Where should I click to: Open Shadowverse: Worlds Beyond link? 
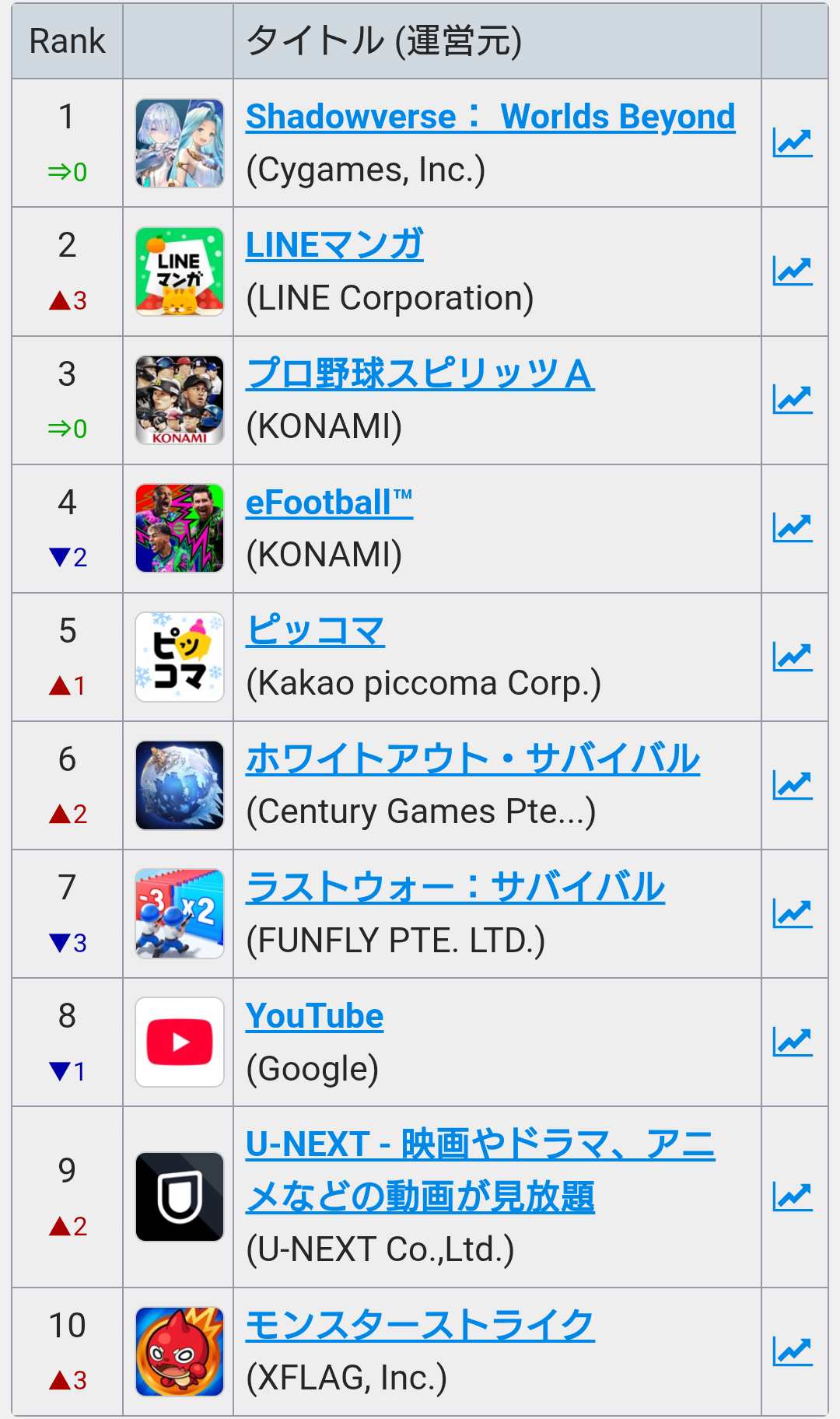tap(490, 117)
